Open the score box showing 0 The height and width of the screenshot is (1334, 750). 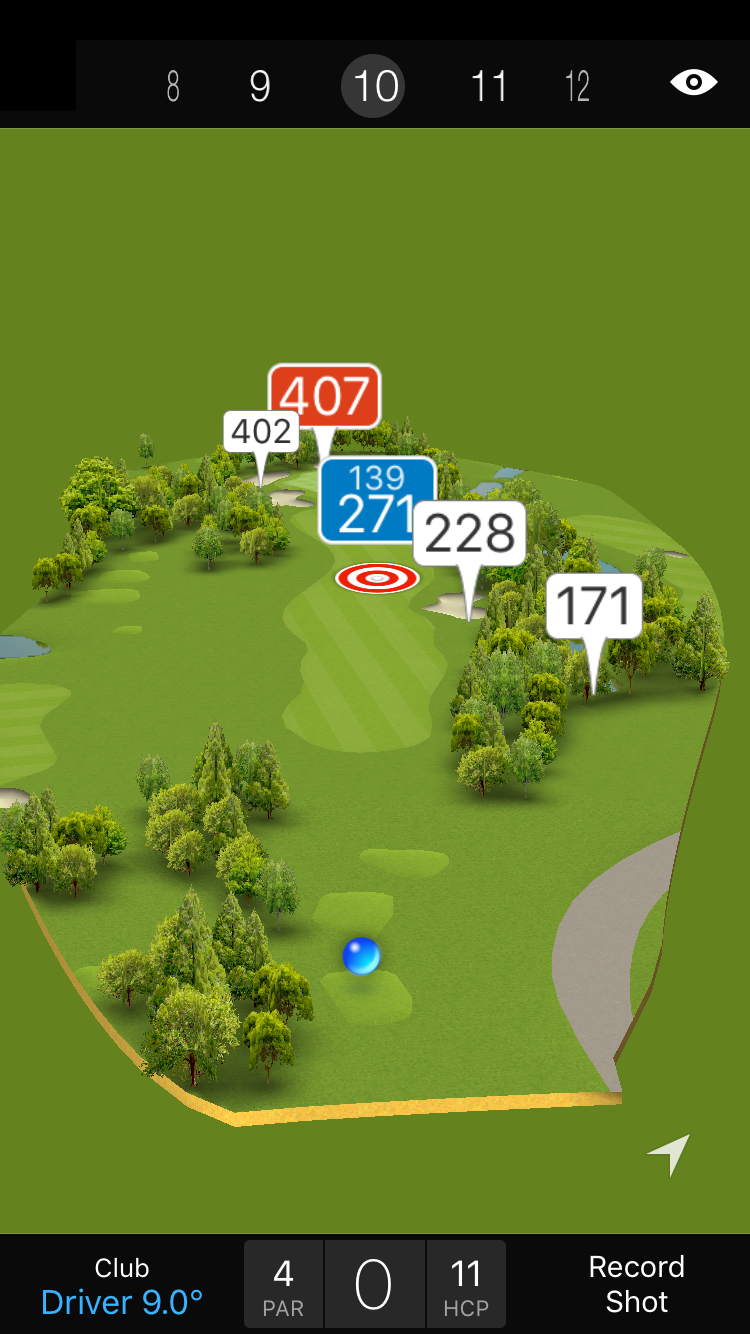[374, 1285]
